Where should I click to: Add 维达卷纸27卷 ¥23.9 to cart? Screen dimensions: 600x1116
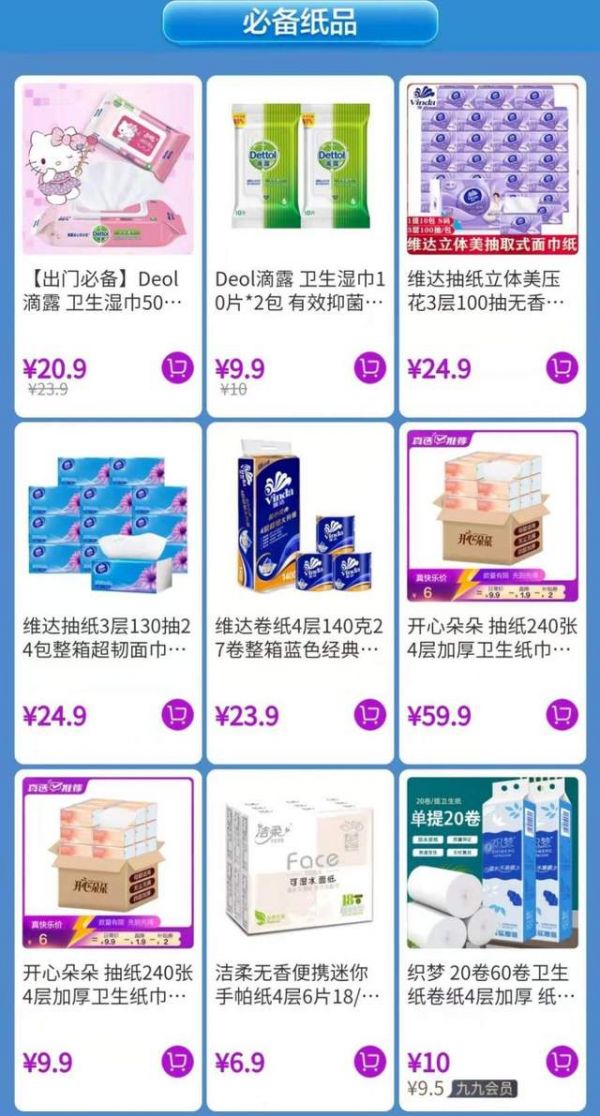369,715
